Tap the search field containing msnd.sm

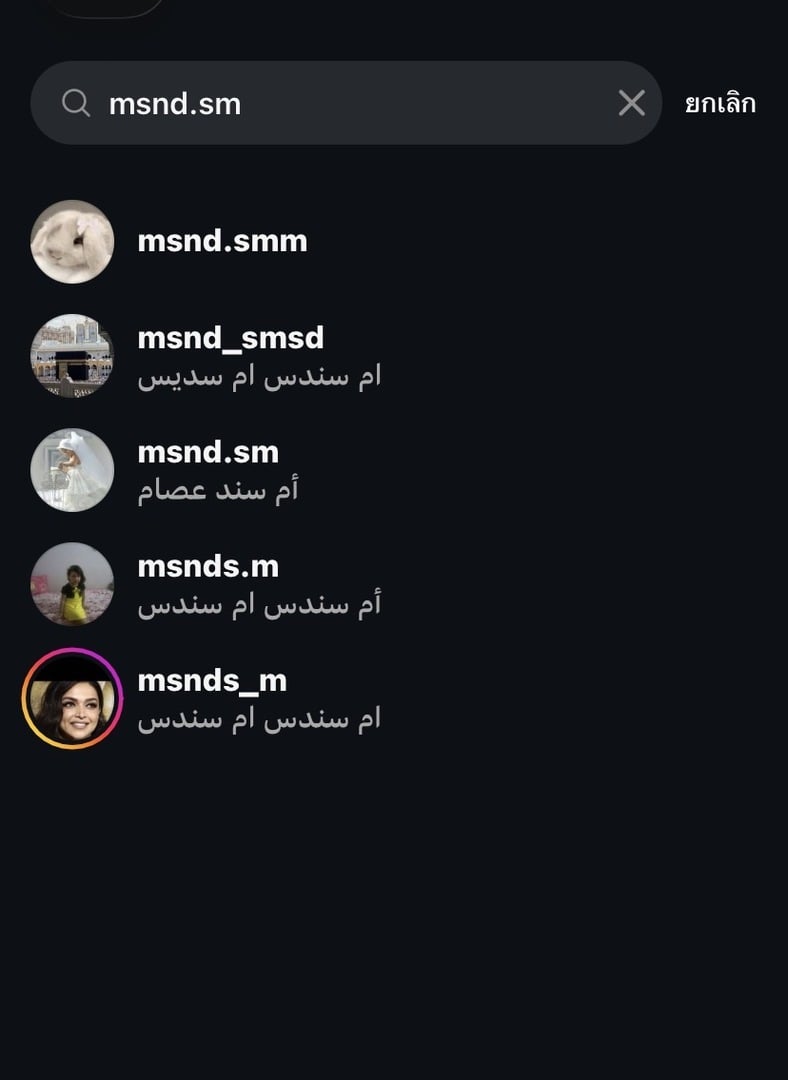tap(340, 103)
